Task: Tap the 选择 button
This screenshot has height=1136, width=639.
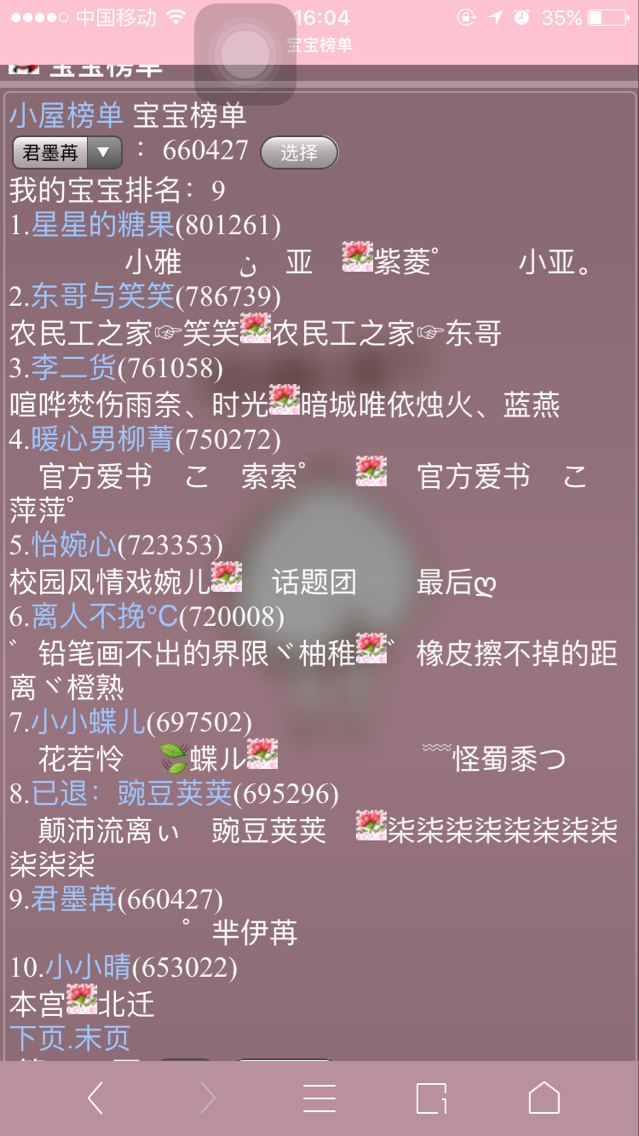Action: coord(299,153)
